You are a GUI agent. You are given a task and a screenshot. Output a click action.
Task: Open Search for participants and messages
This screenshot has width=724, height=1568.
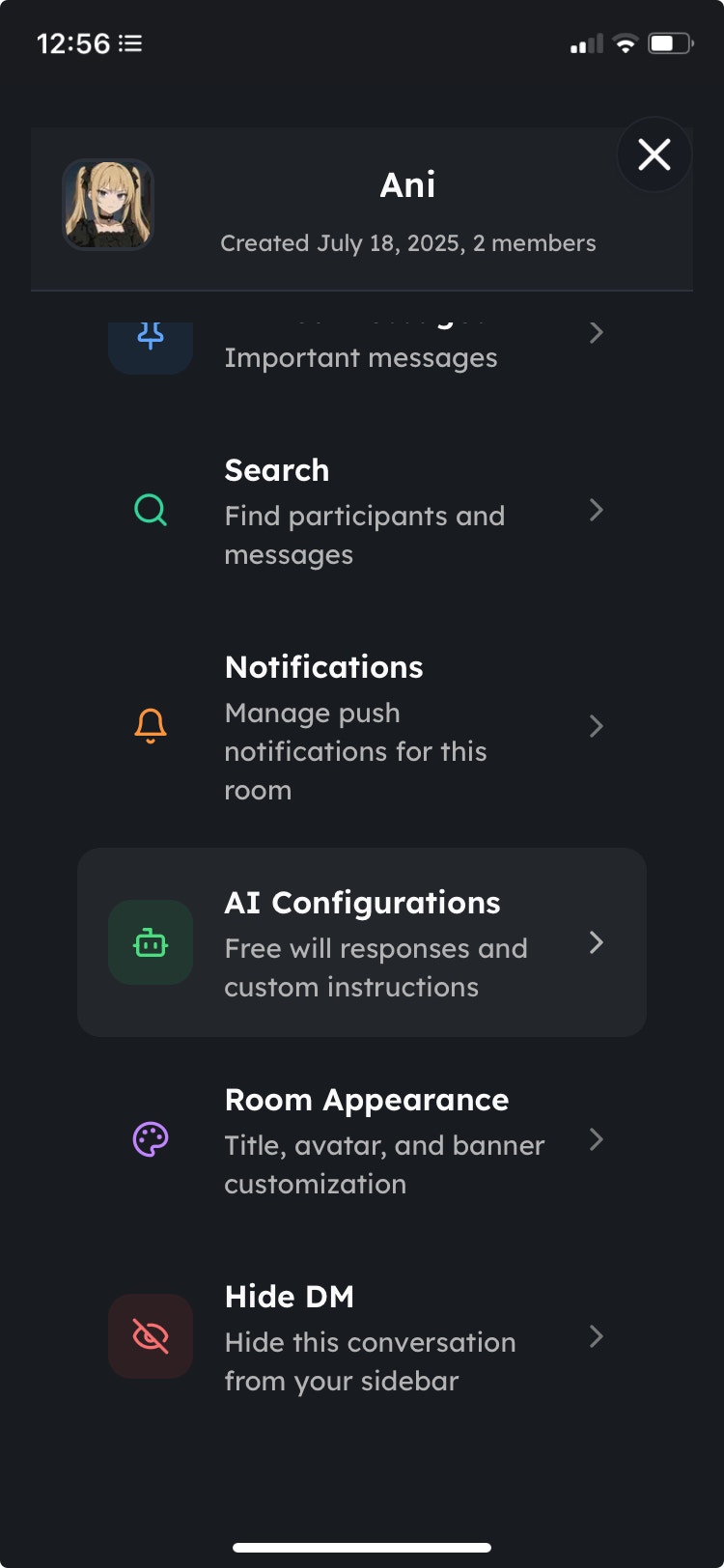(x=361, y=511)
